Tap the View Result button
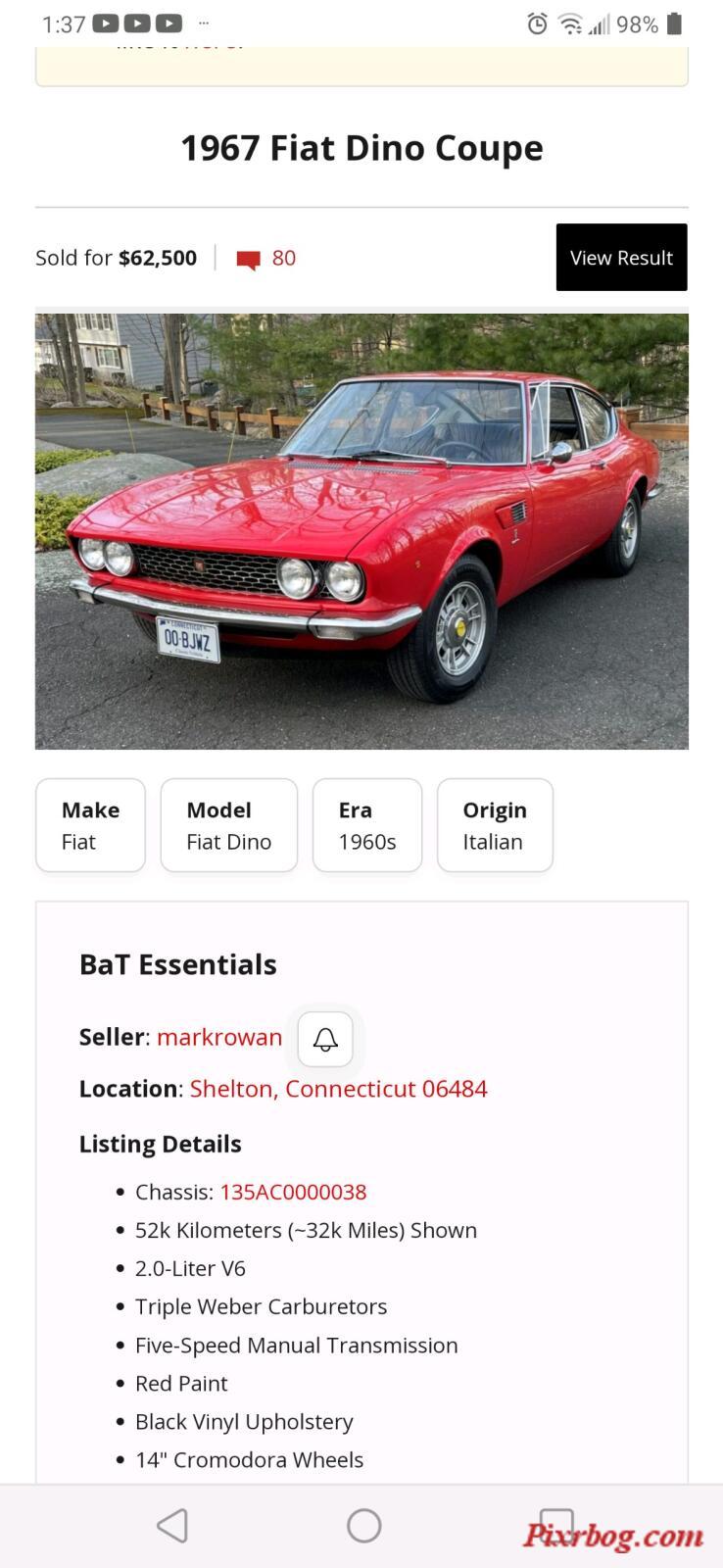Image resolution: width=723 pixels, height=1568 pixels. (x=621, y=258)
